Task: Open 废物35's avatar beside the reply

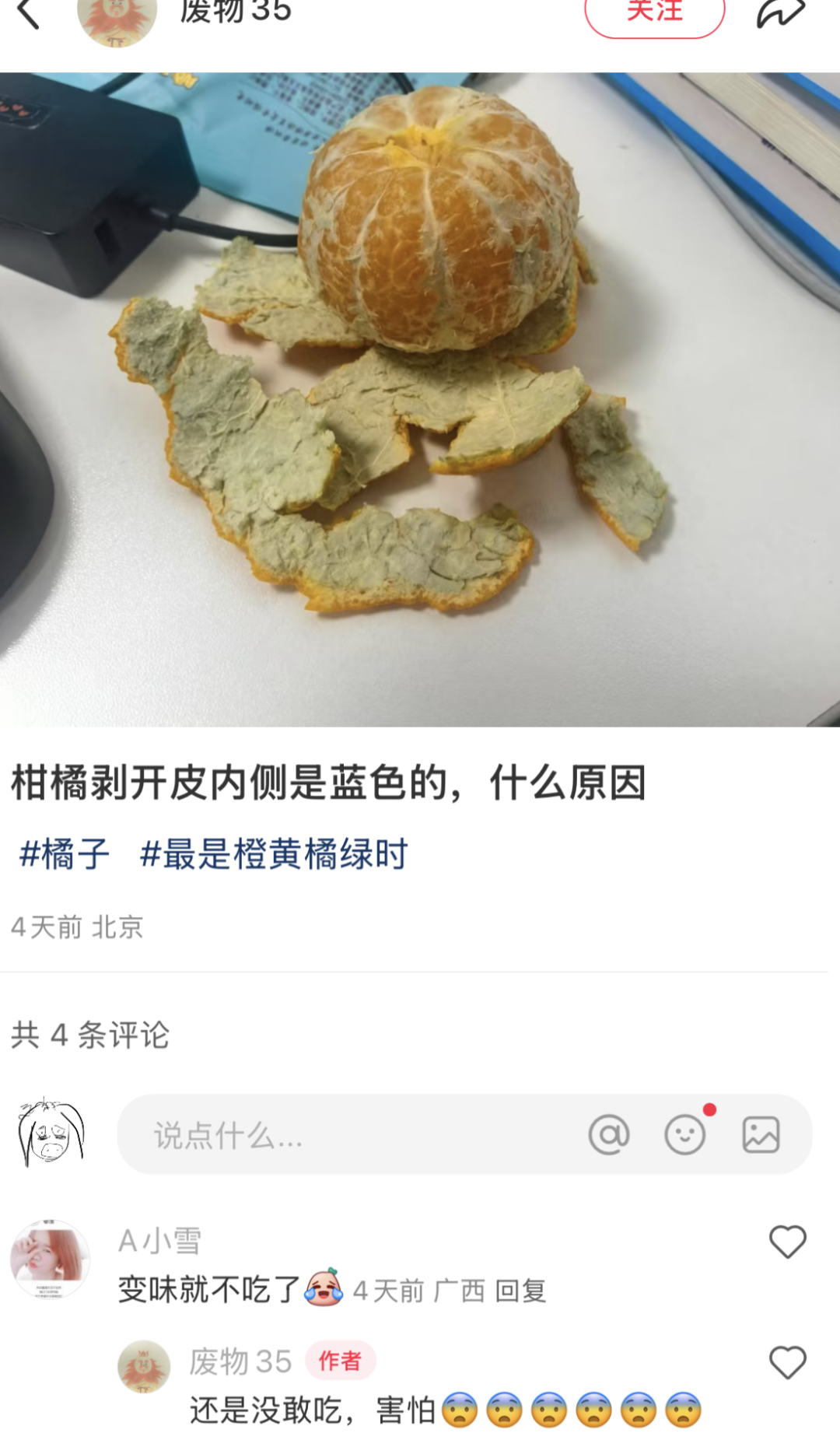Action: [144, 1366]
